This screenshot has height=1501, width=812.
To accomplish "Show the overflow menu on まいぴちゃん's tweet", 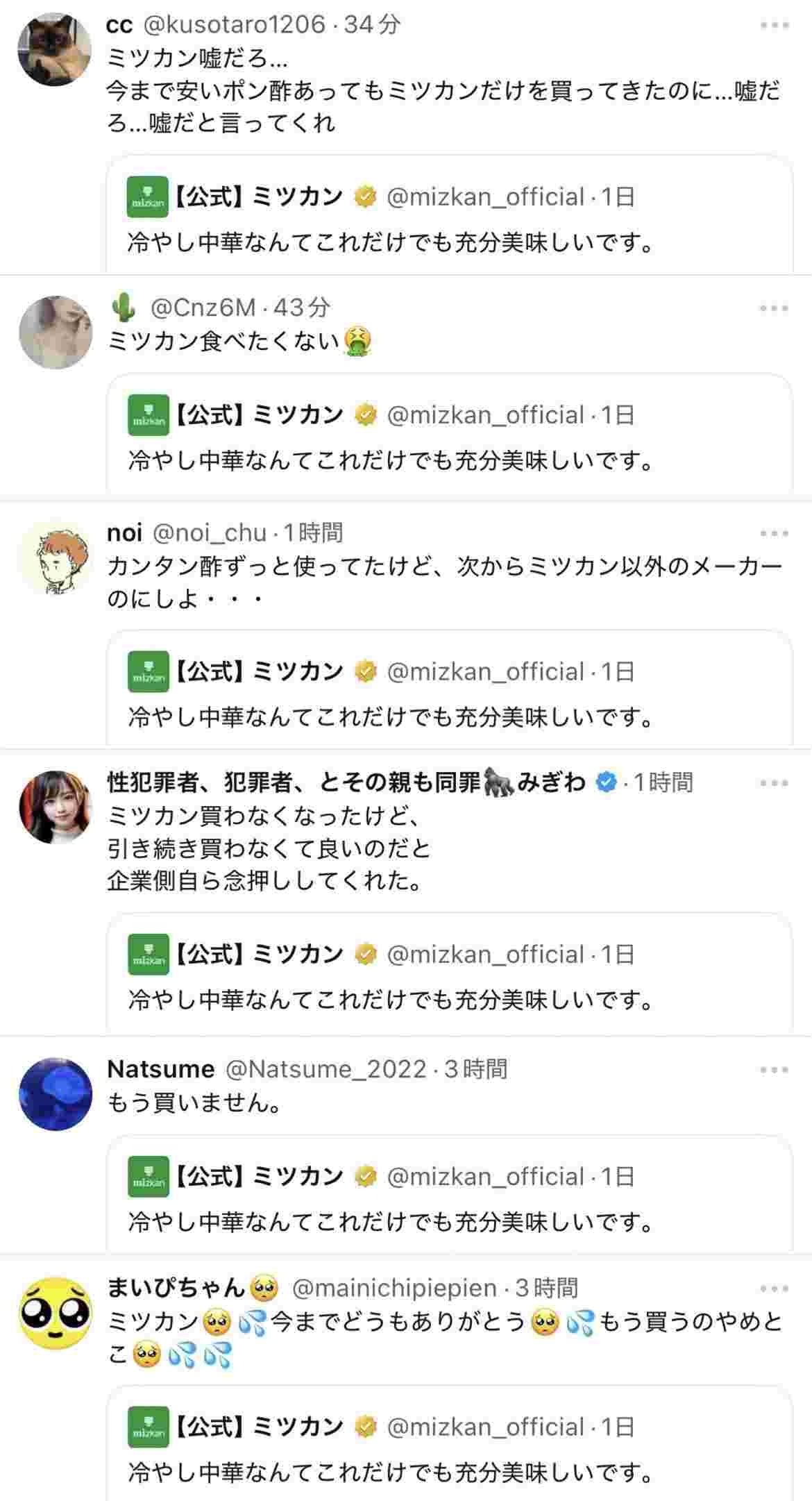I will 775,1289.
